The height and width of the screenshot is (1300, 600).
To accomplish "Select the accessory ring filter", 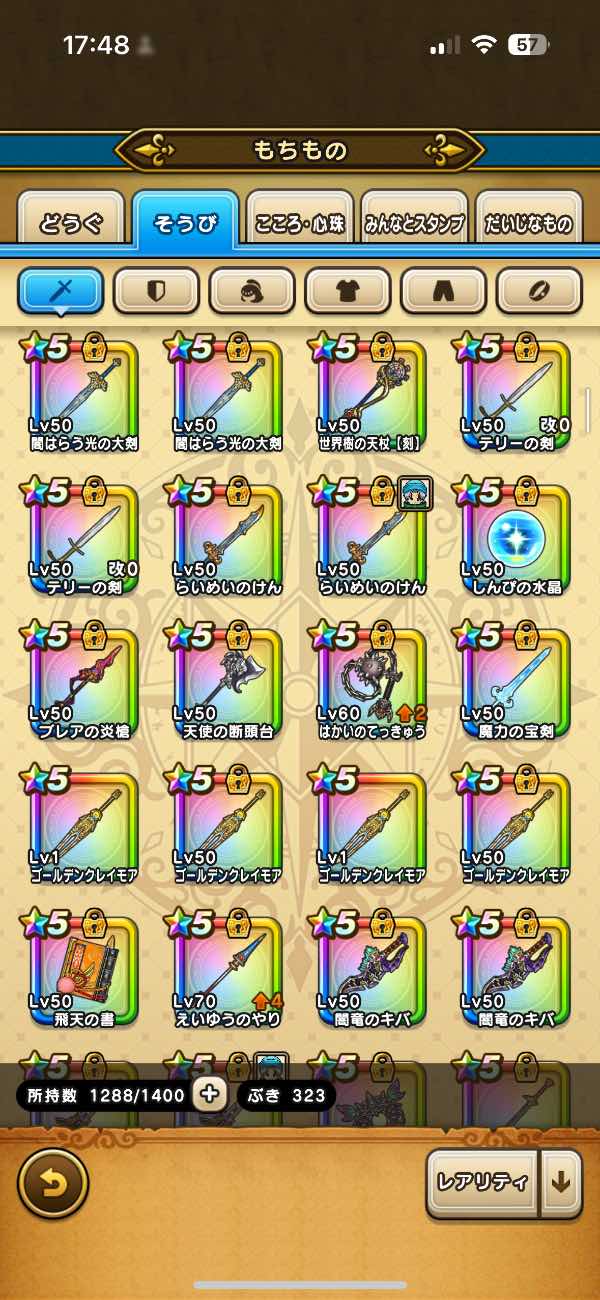I will (x=539, y=291).
